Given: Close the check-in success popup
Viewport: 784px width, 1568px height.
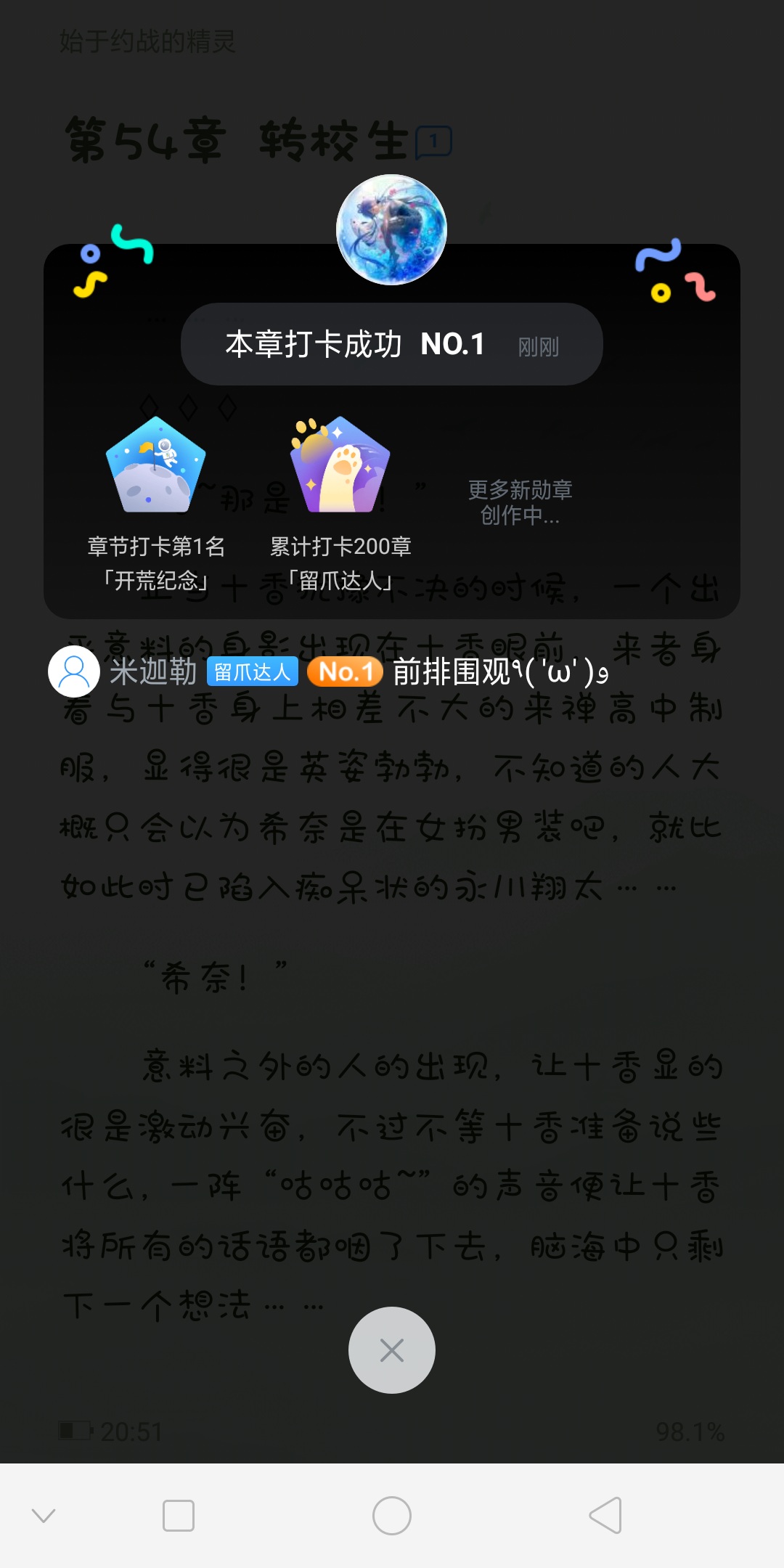Looking at the screenshot, I should (391, 1349).
